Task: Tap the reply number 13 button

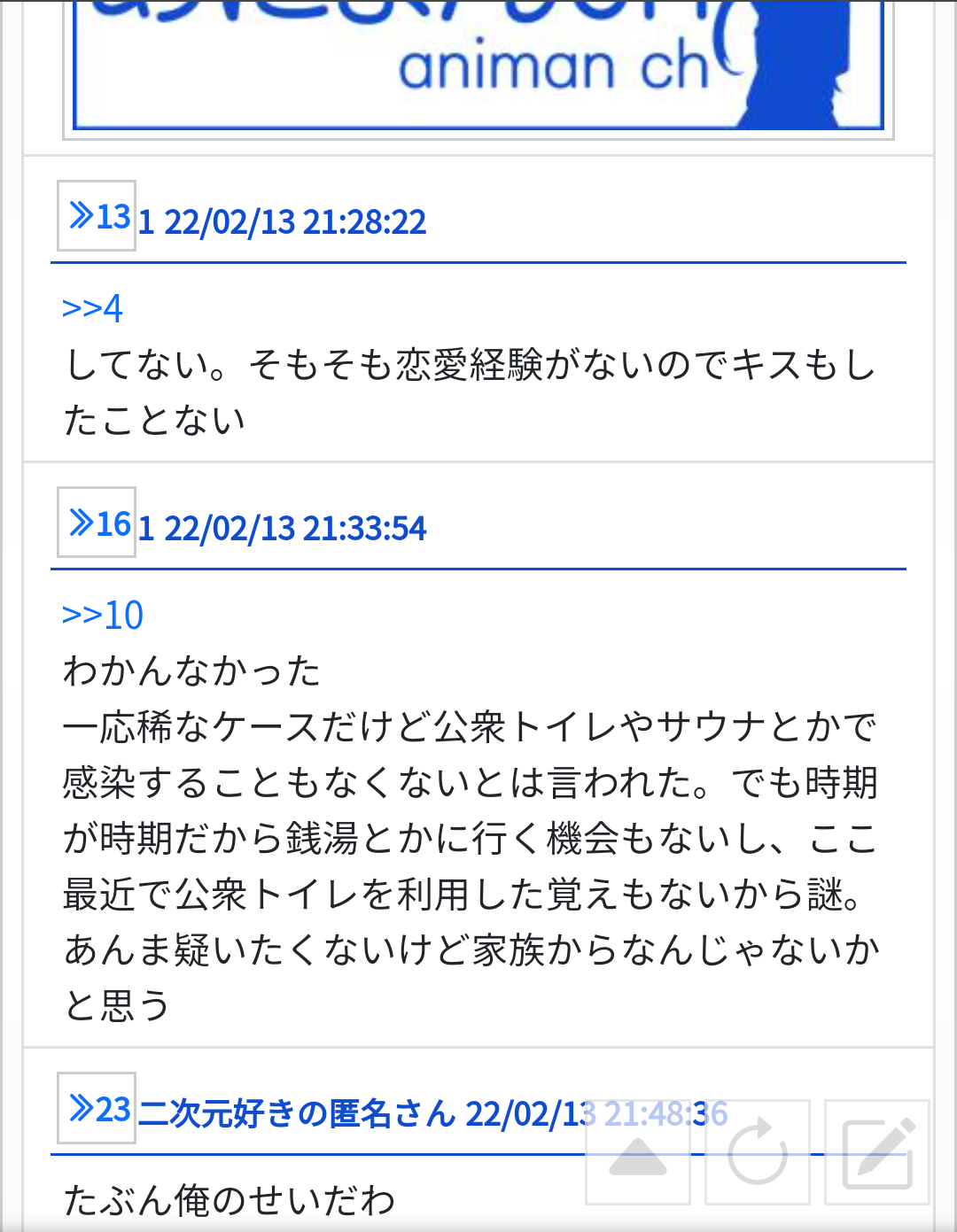Action: pos(97,216)
